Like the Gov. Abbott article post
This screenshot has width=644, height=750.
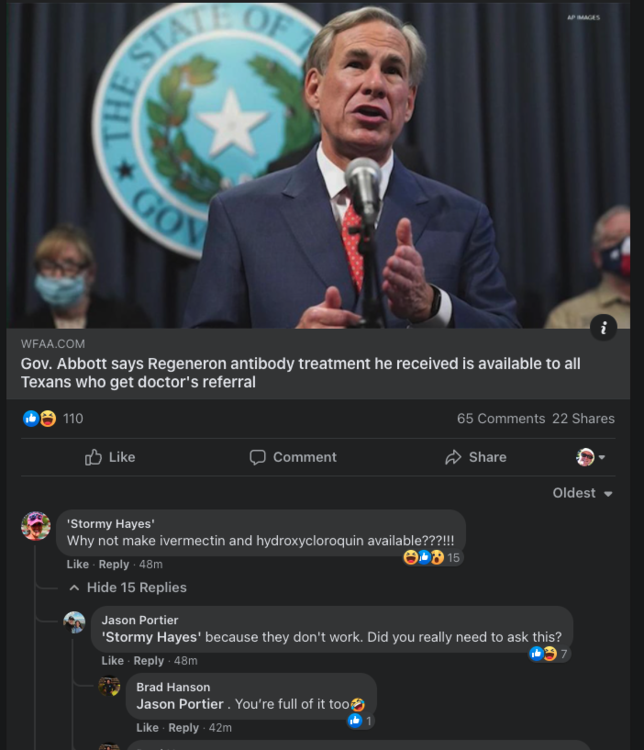pos(110,457)
